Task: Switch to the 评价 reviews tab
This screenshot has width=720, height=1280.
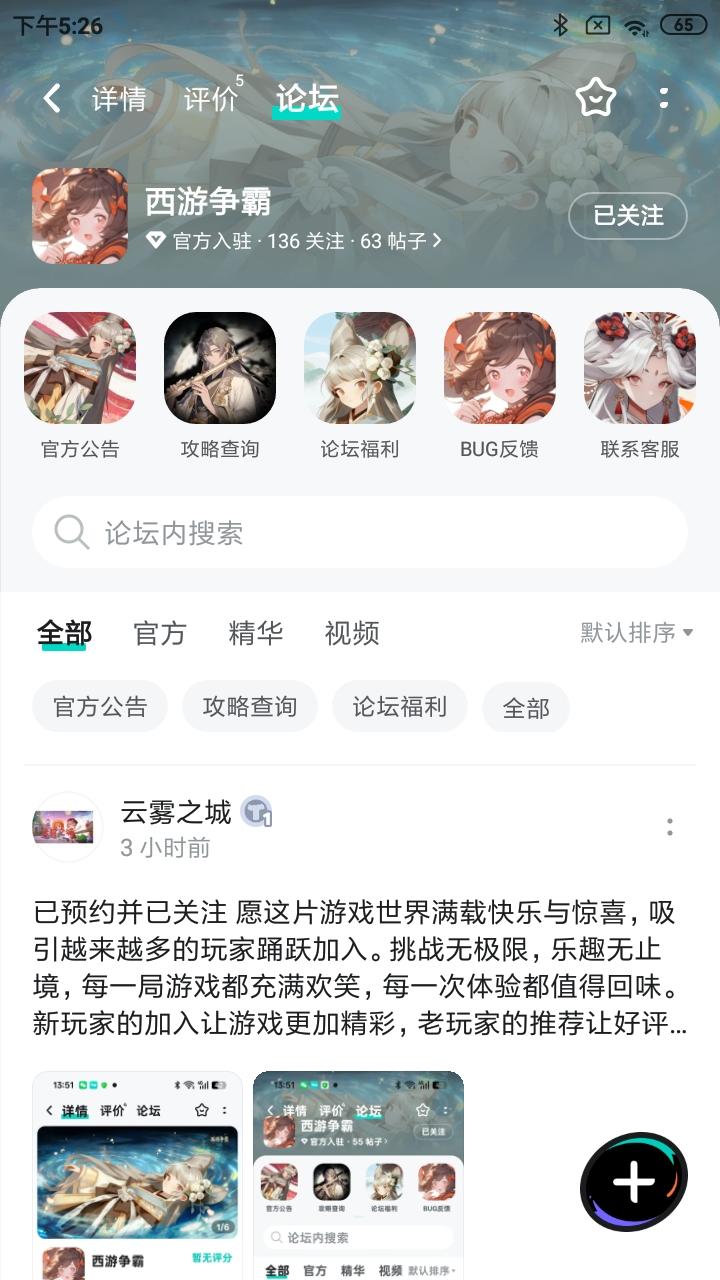Action: click(x=208, y=99)
